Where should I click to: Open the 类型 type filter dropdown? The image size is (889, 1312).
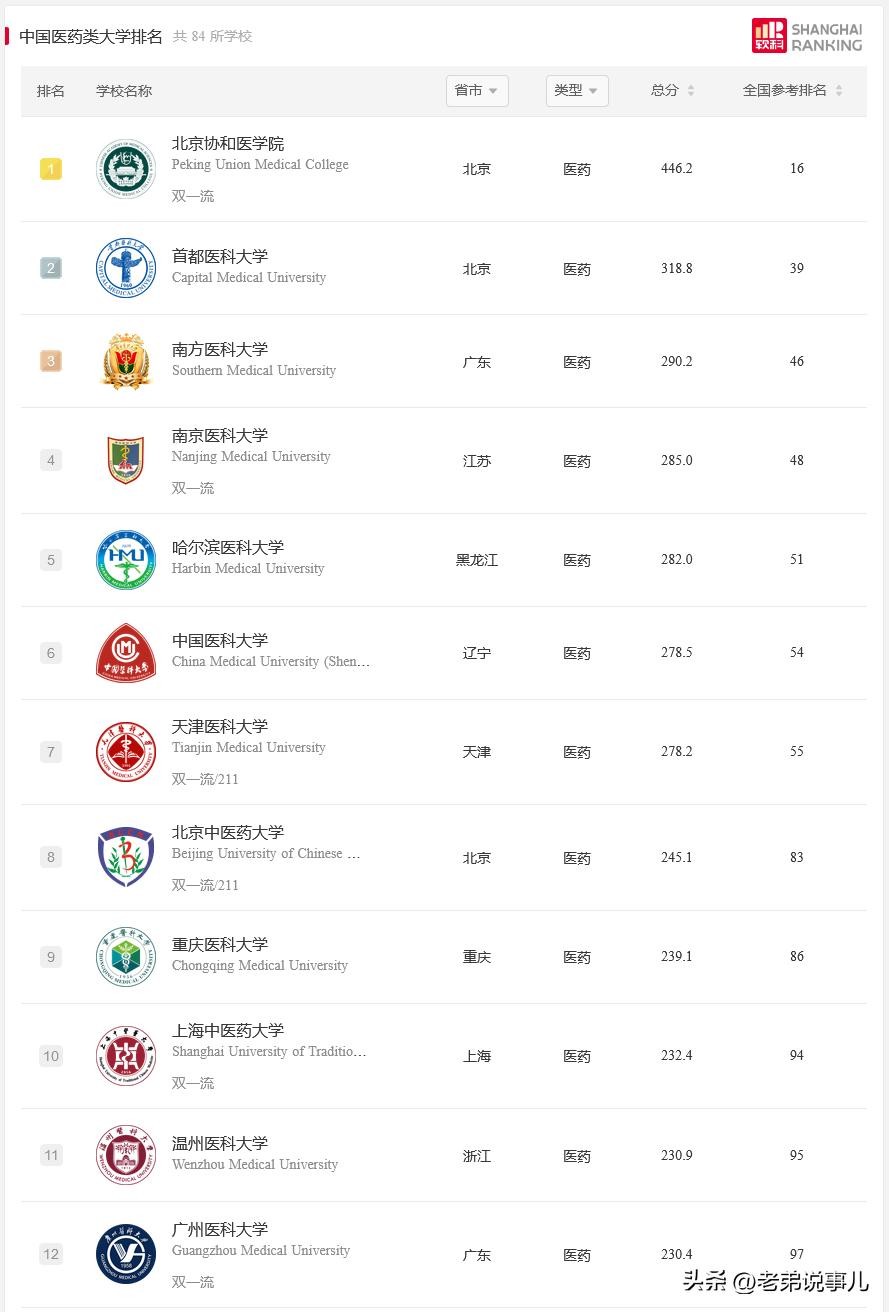(x=577, y=91)
